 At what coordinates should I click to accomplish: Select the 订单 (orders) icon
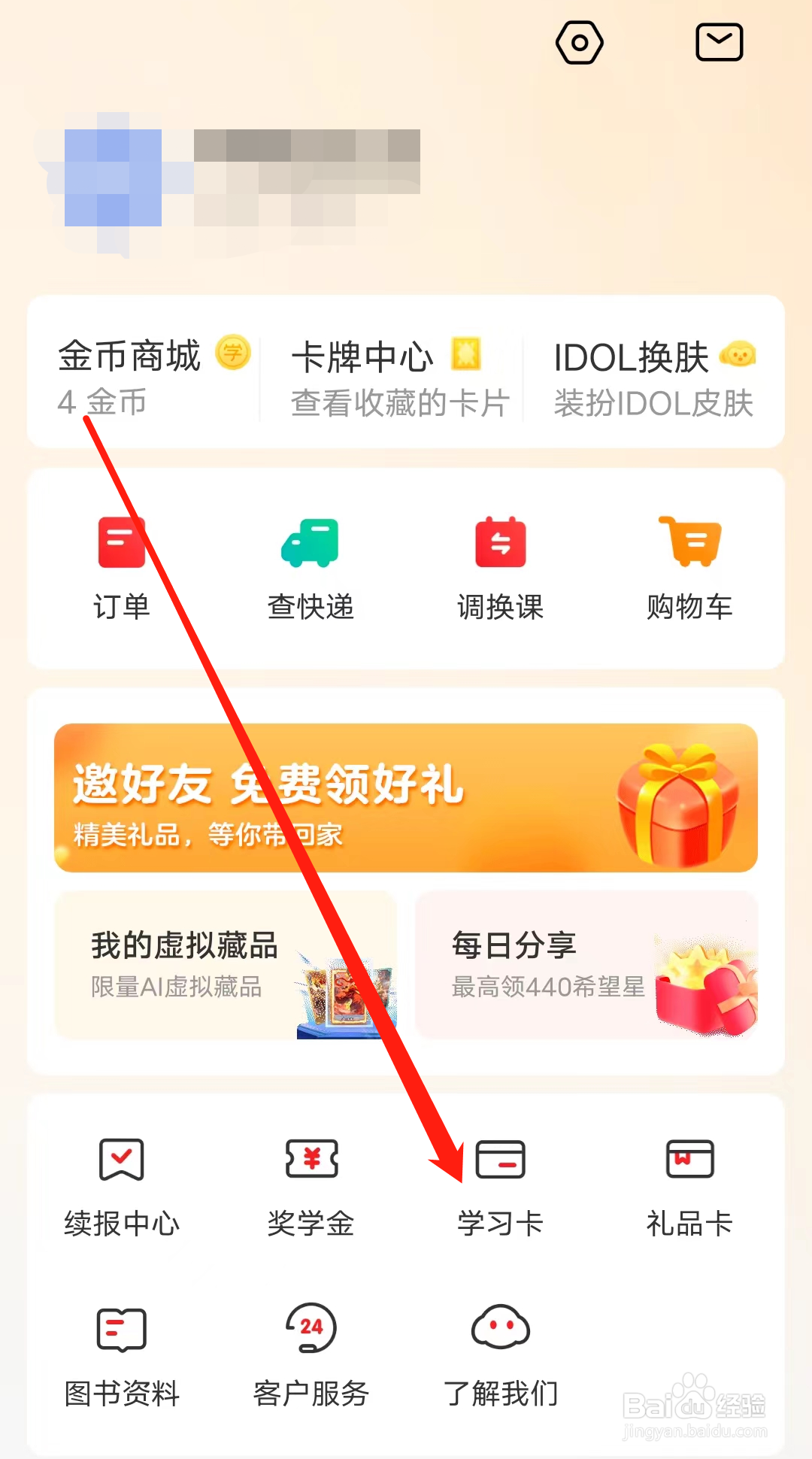click(123, 564)
